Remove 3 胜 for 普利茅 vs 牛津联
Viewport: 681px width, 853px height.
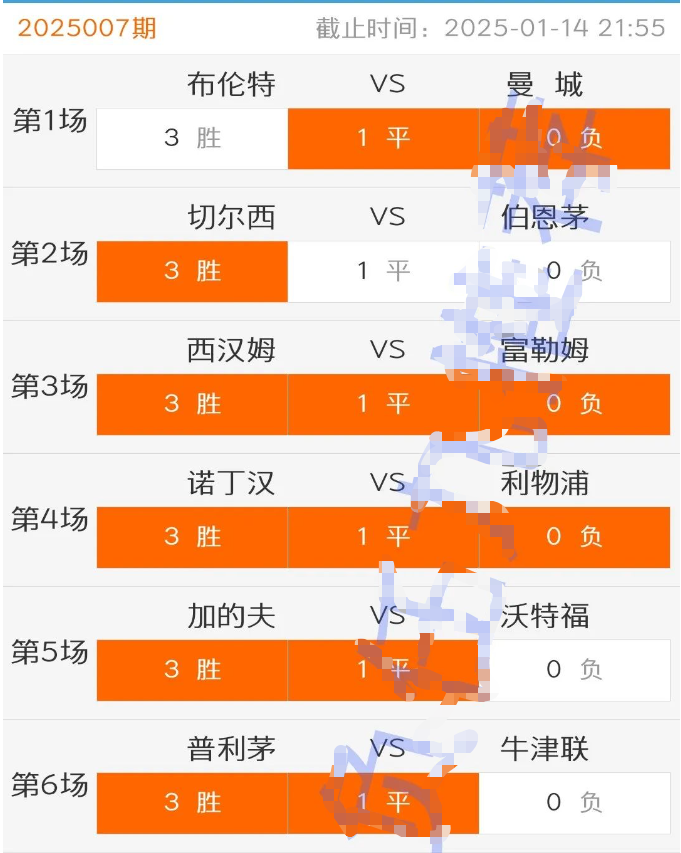[x=192, y=803]
